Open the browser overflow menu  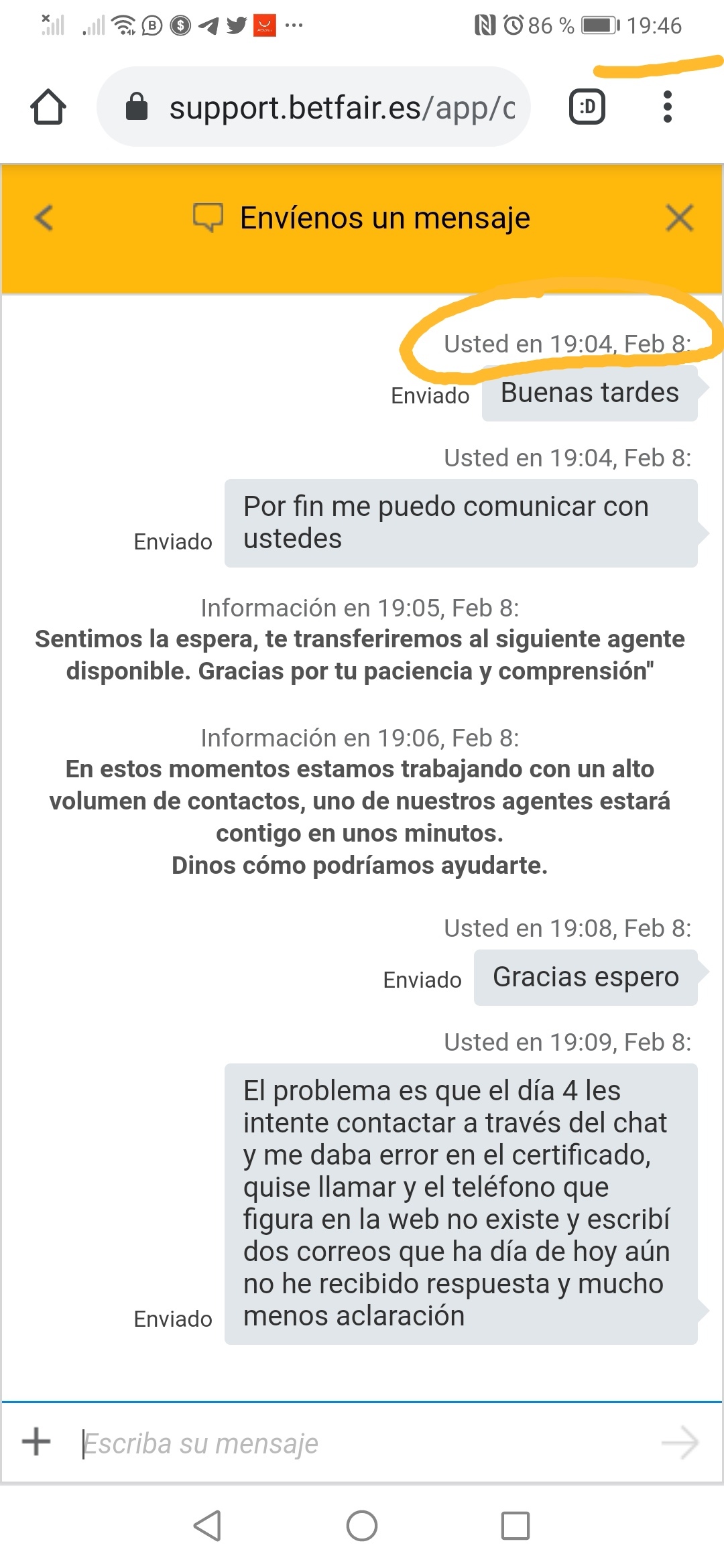point(667,107)
